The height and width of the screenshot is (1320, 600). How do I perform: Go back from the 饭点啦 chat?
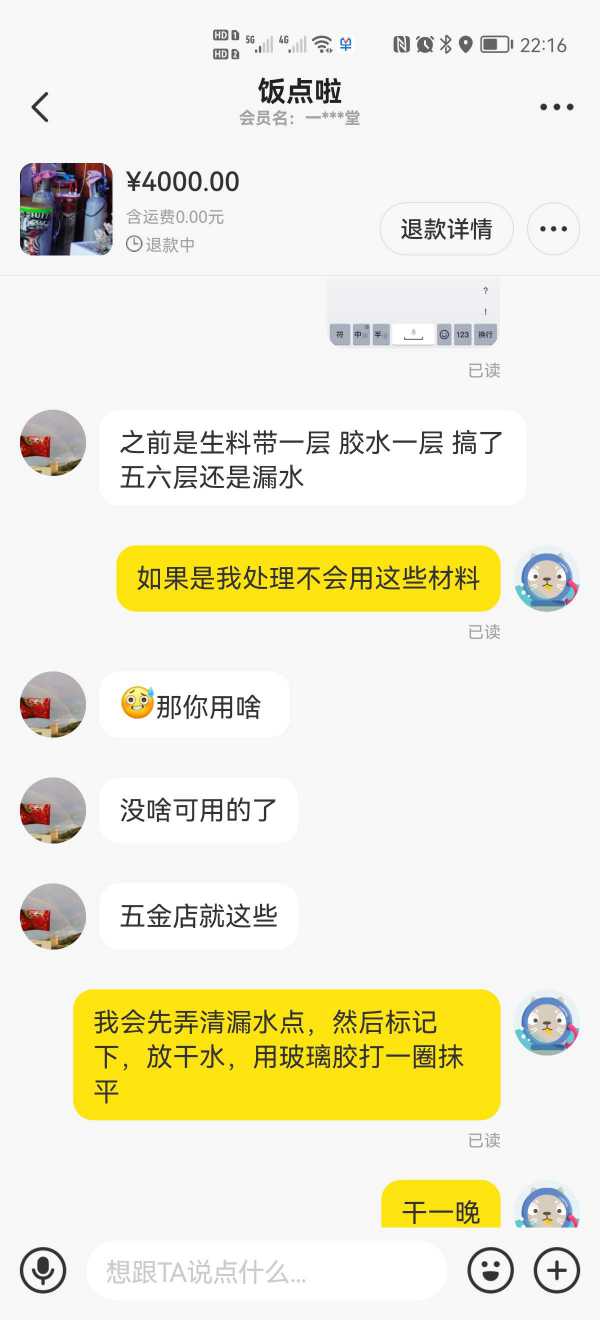click(x=40, y=107)
